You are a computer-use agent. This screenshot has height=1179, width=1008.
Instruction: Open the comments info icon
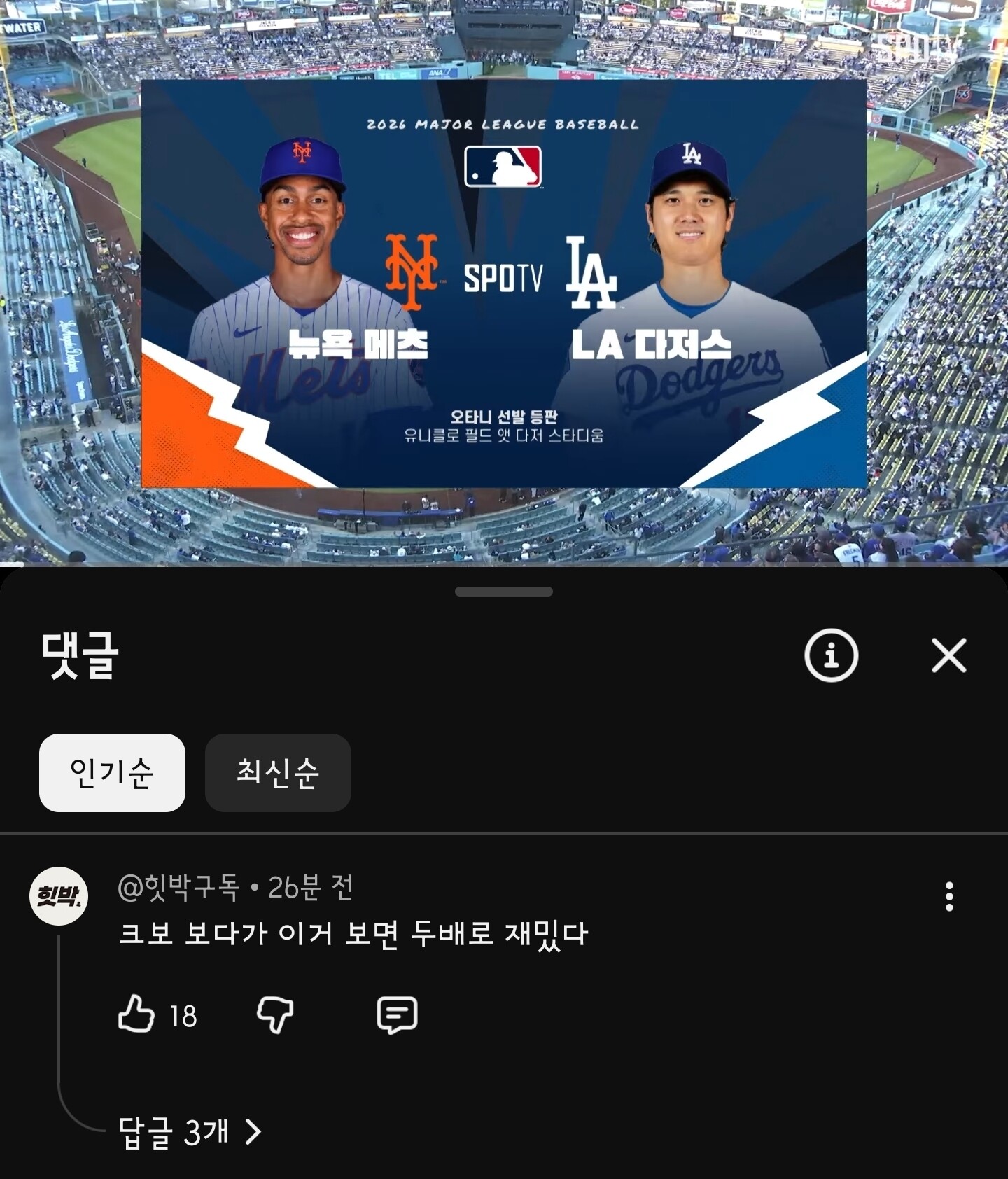coord(831,655)
